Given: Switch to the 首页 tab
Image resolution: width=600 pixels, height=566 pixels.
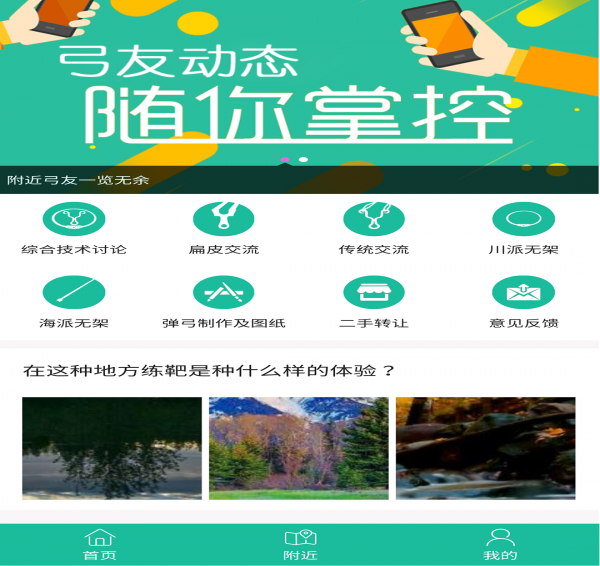Looking at the screenshot, I should tap(99, 545).
